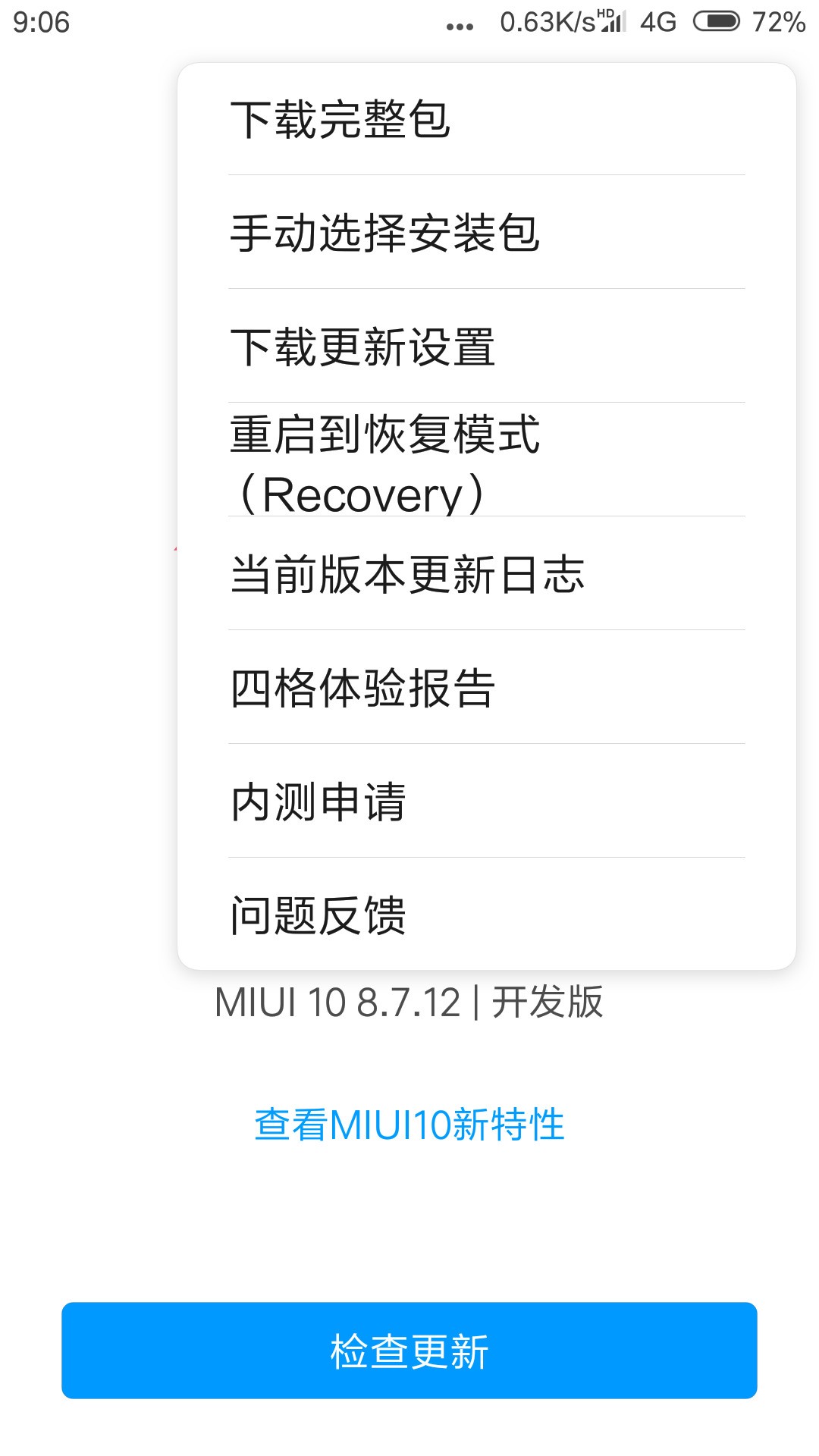Open 查看MIUI10新特性 link
Viewport: 819px width, 1456px height.
pos(409,1126)
